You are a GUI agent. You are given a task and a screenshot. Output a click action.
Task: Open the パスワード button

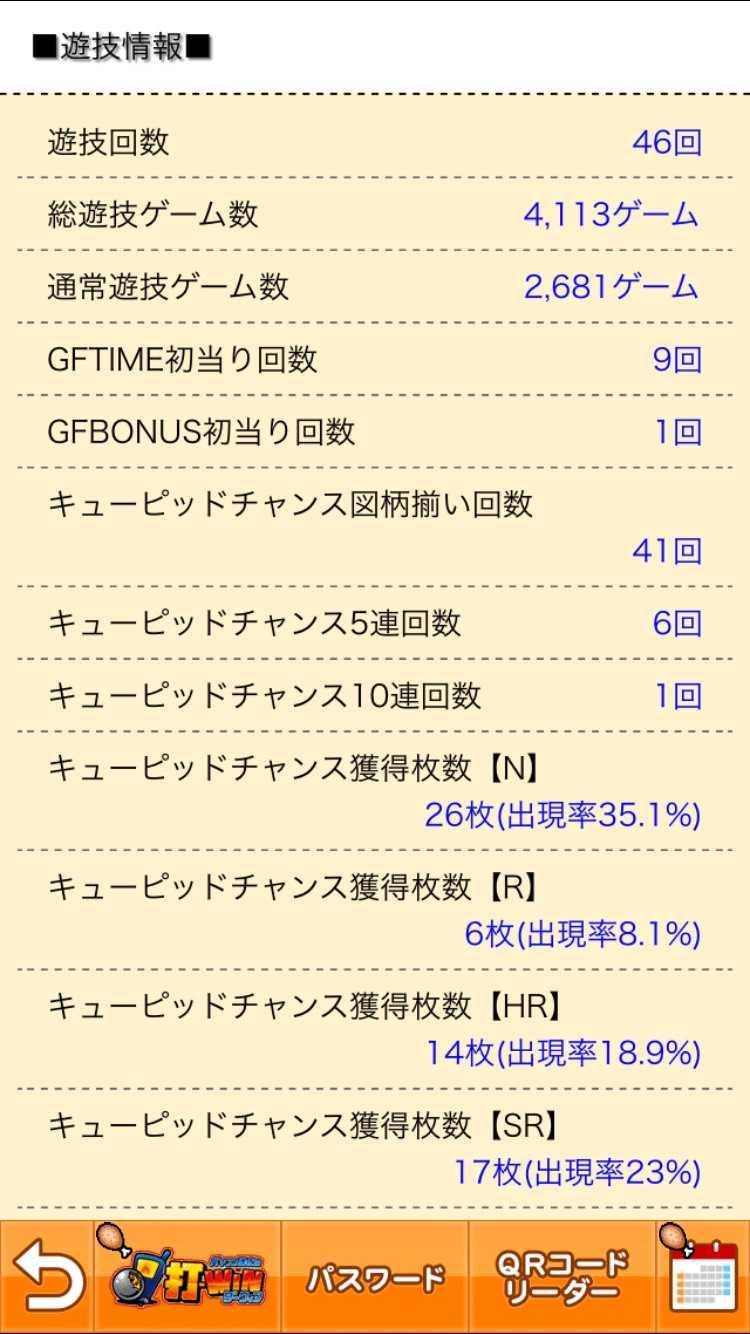click(375, 1276)
